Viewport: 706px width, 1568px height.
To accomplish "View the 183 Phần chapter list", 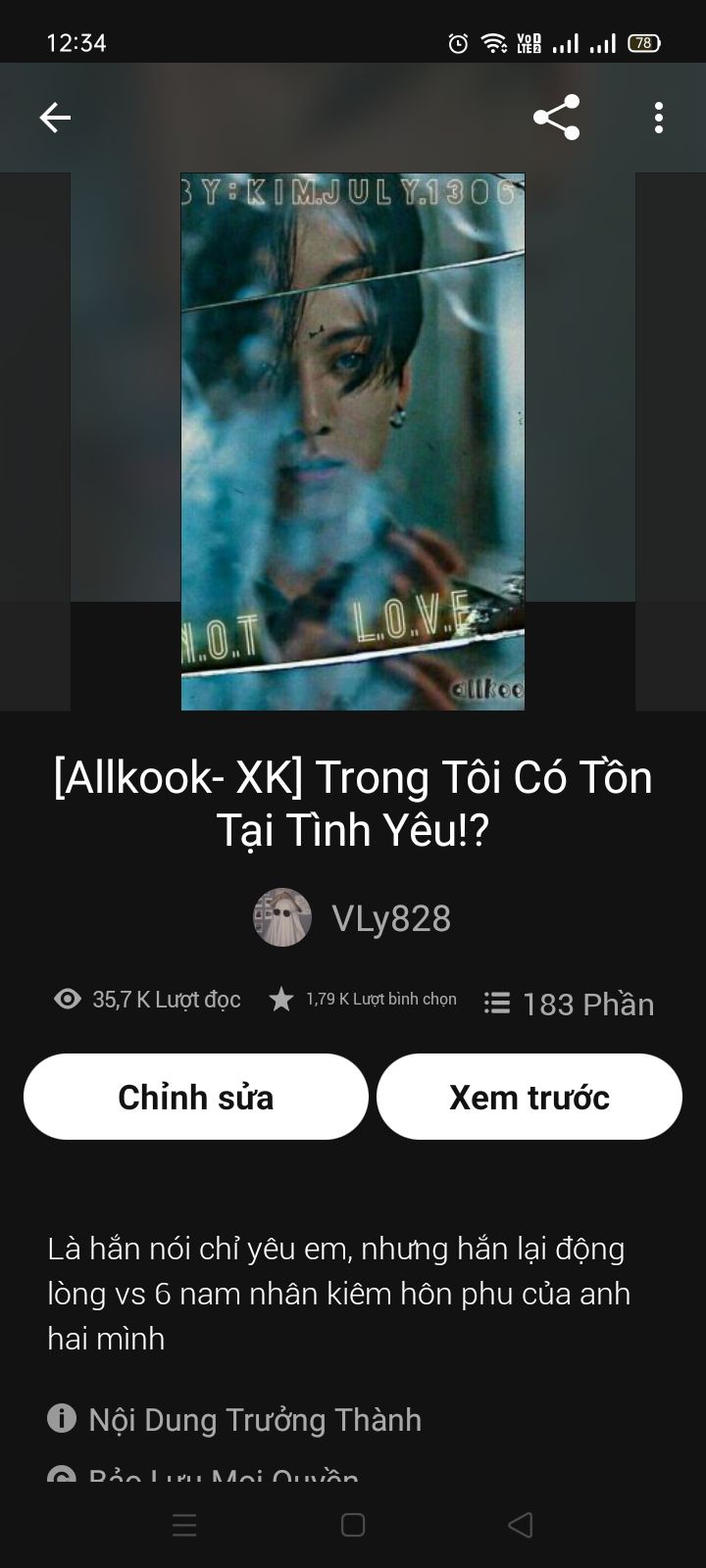I will coord(569,1004).
